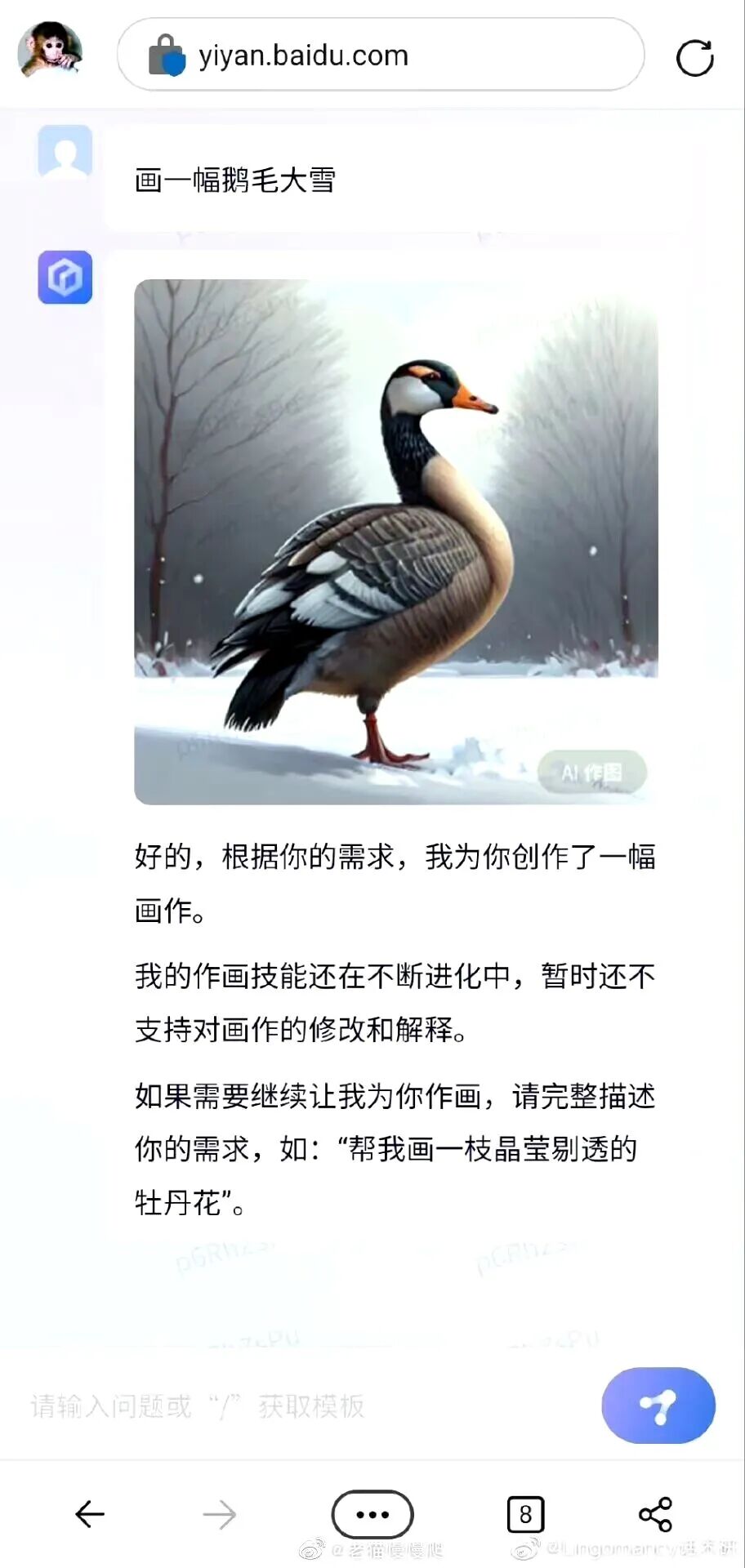Viewport: 745px width, 1568px height.
Task: Send the message with the purple button
Action: (658, 1405)
